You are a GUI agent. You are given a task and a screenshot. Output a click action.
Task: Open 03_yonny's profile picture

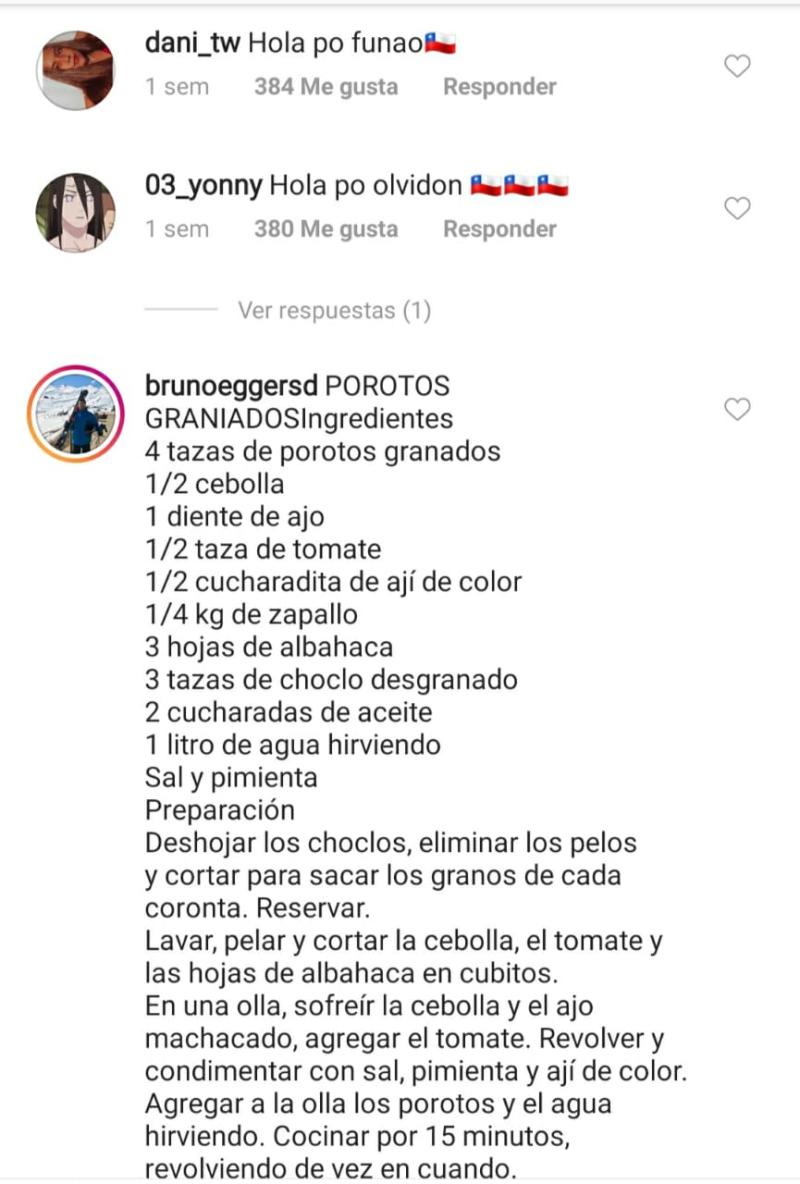[76, 212]
